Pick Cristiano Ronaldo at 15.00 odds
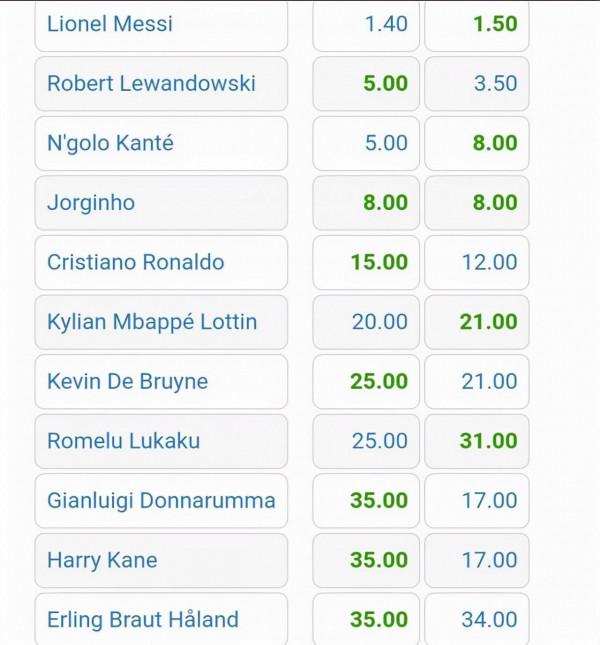The image size is (600, 645). [x=366, y=262]
